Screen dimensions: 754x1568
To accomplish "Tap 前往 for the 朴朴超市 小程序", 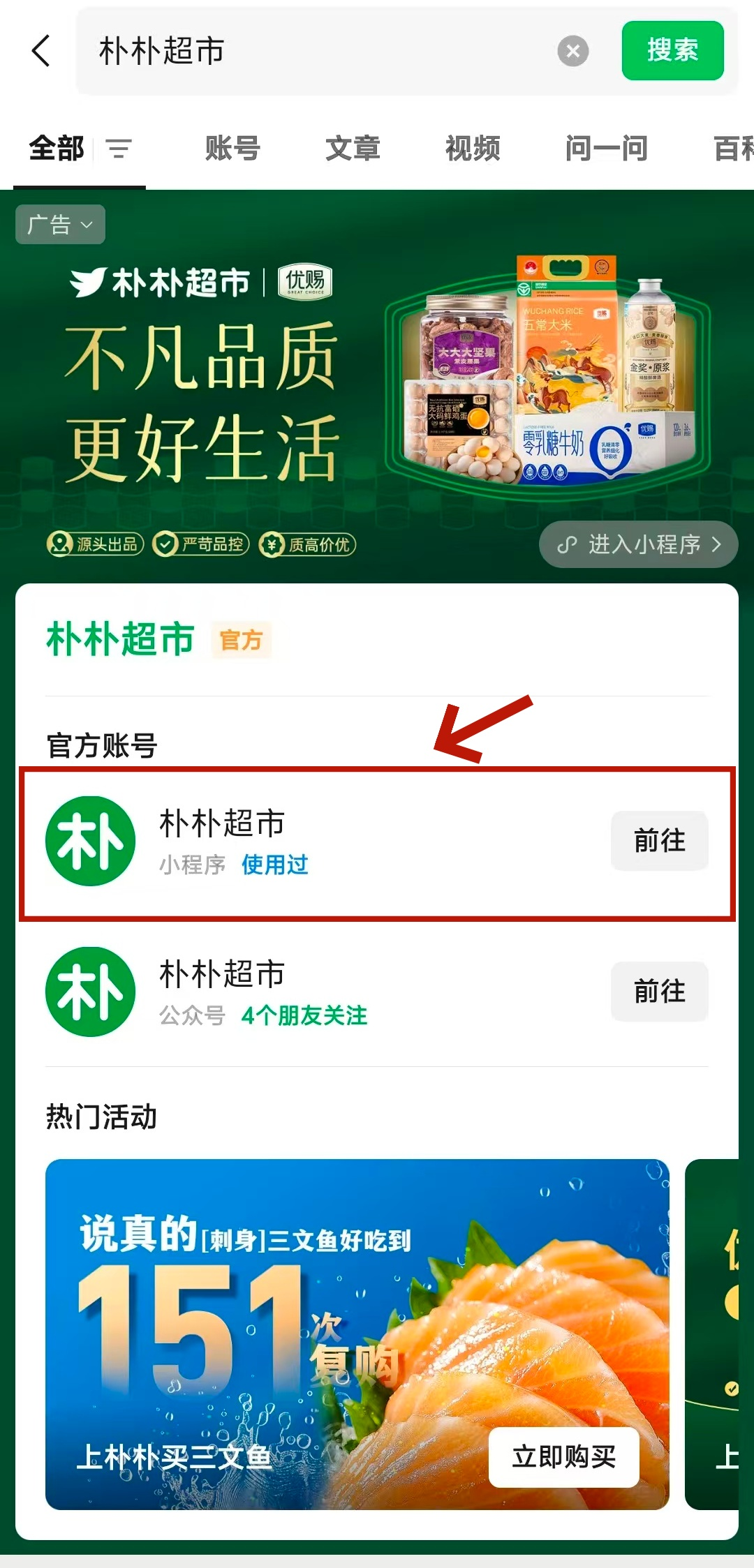I will (x=659, y=841).
